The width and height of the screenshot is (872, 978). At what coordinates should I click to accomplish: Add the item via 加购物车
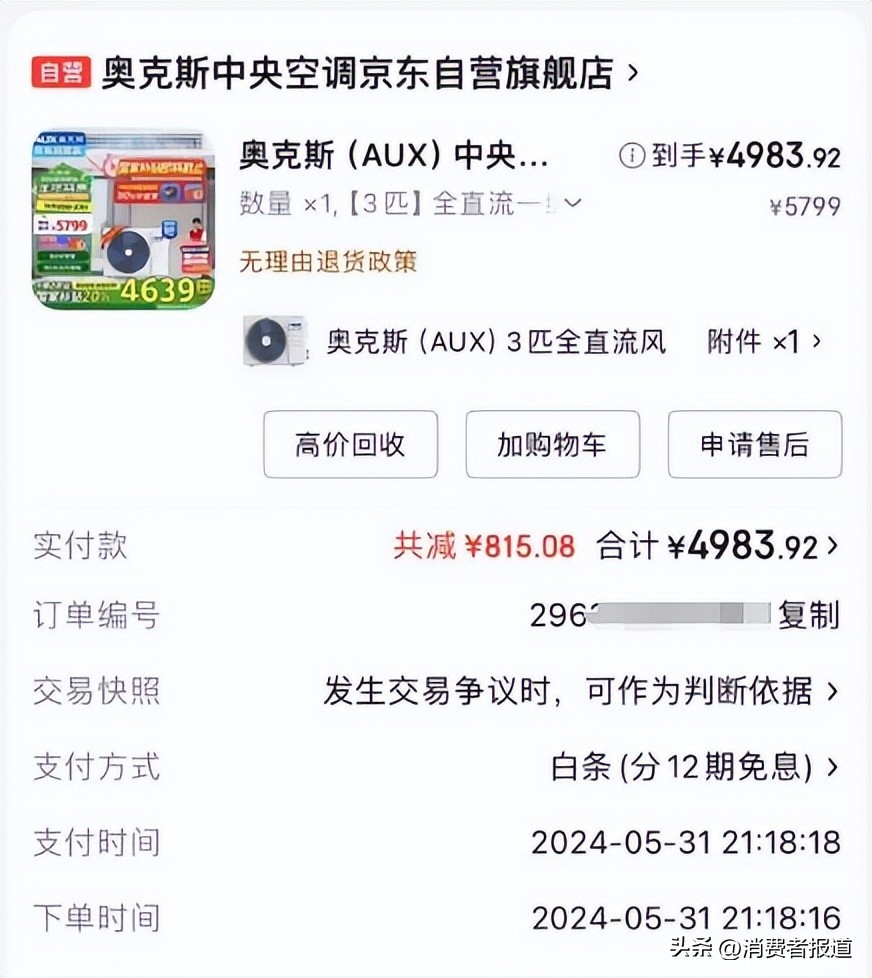[552, 445]
